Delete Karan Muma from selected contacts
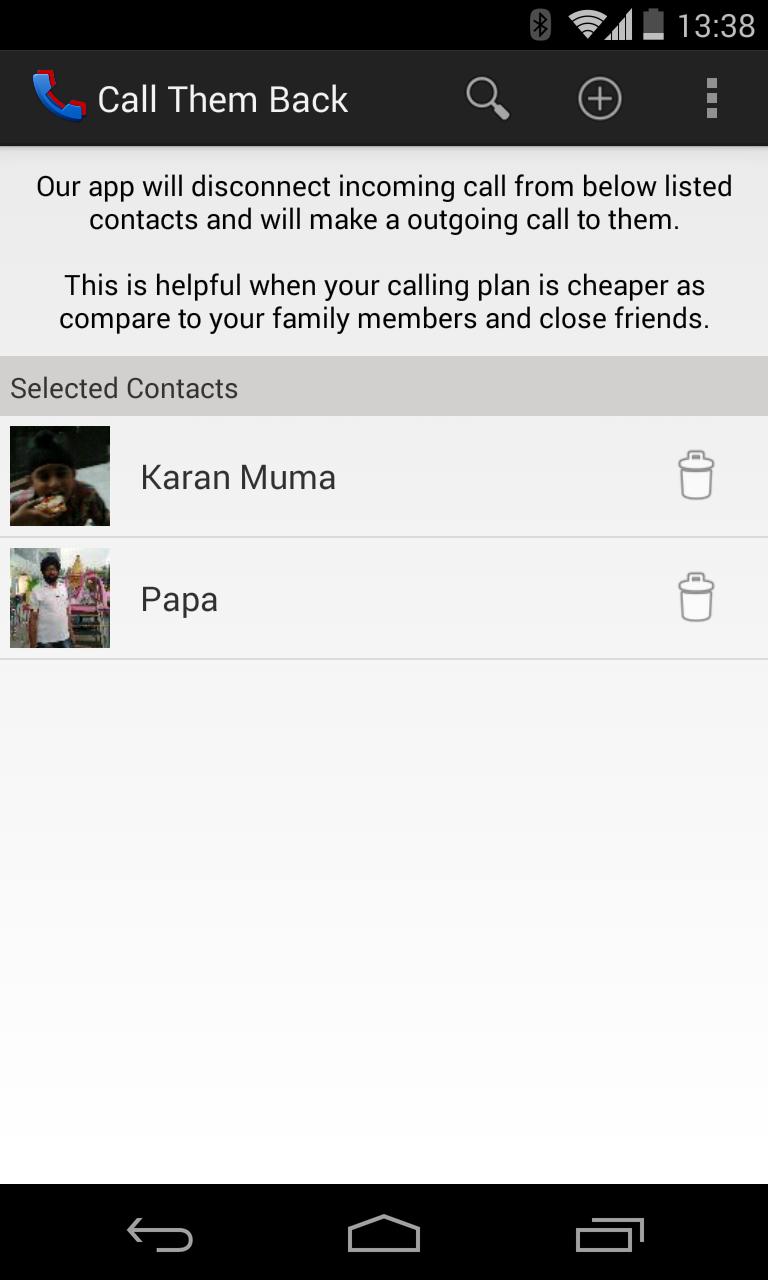 [696, 476]
